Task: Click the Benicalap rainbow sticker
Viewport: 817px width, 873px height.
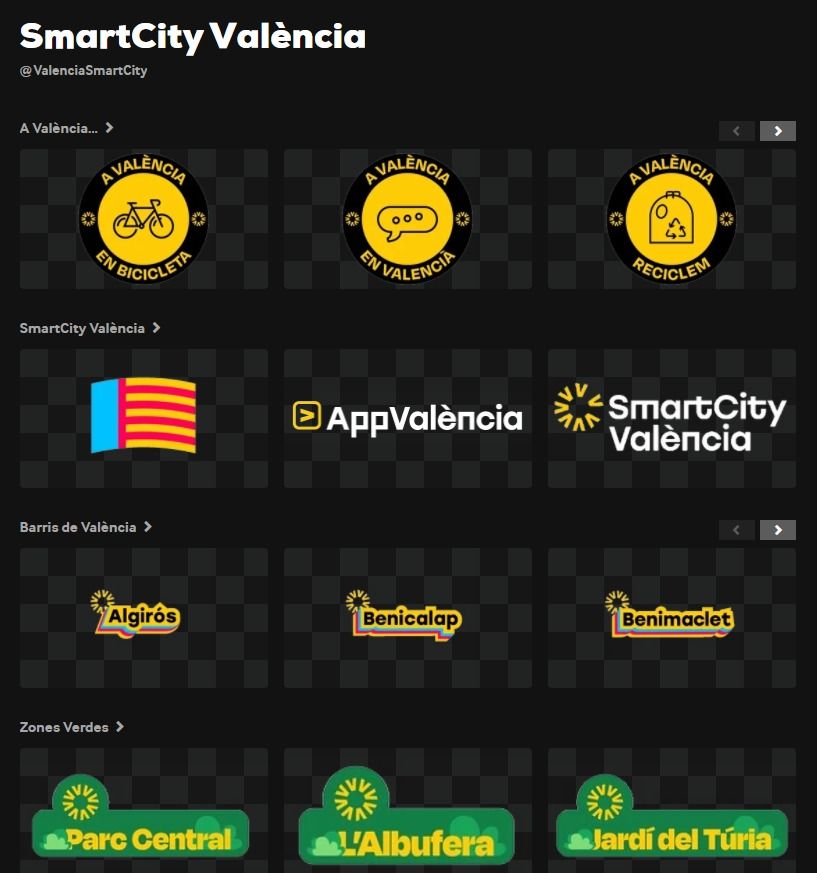Action: (407, 617)
